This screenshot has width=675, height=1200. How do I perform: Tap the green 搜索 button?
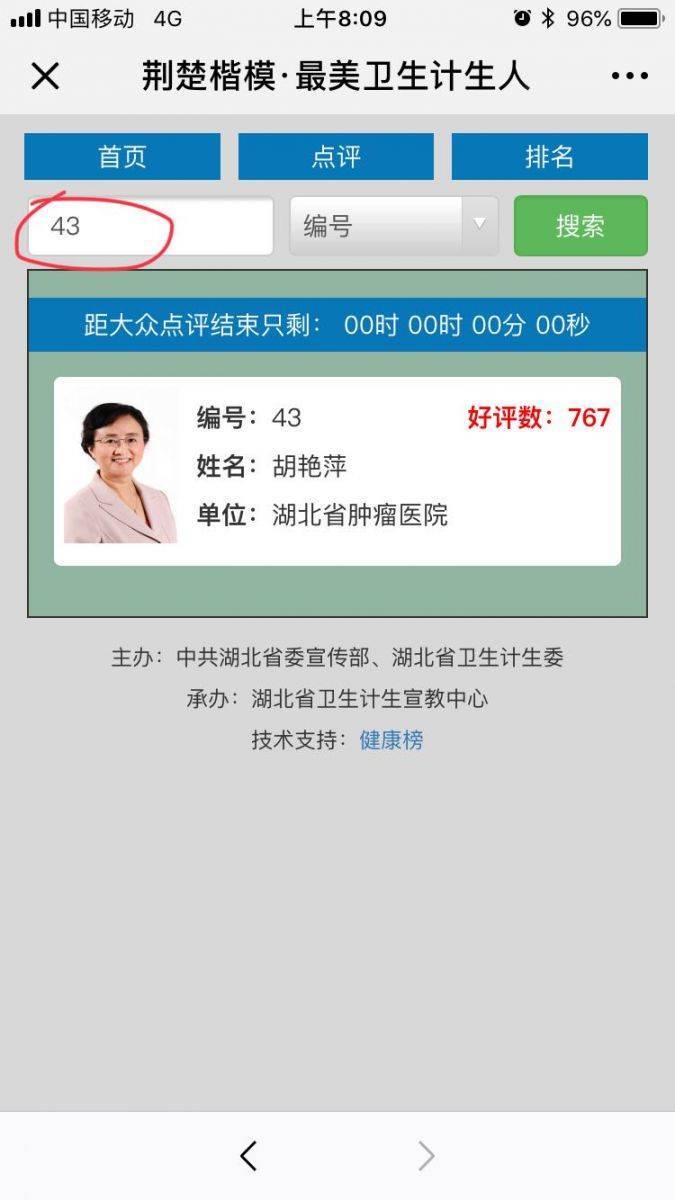point(580,226)
